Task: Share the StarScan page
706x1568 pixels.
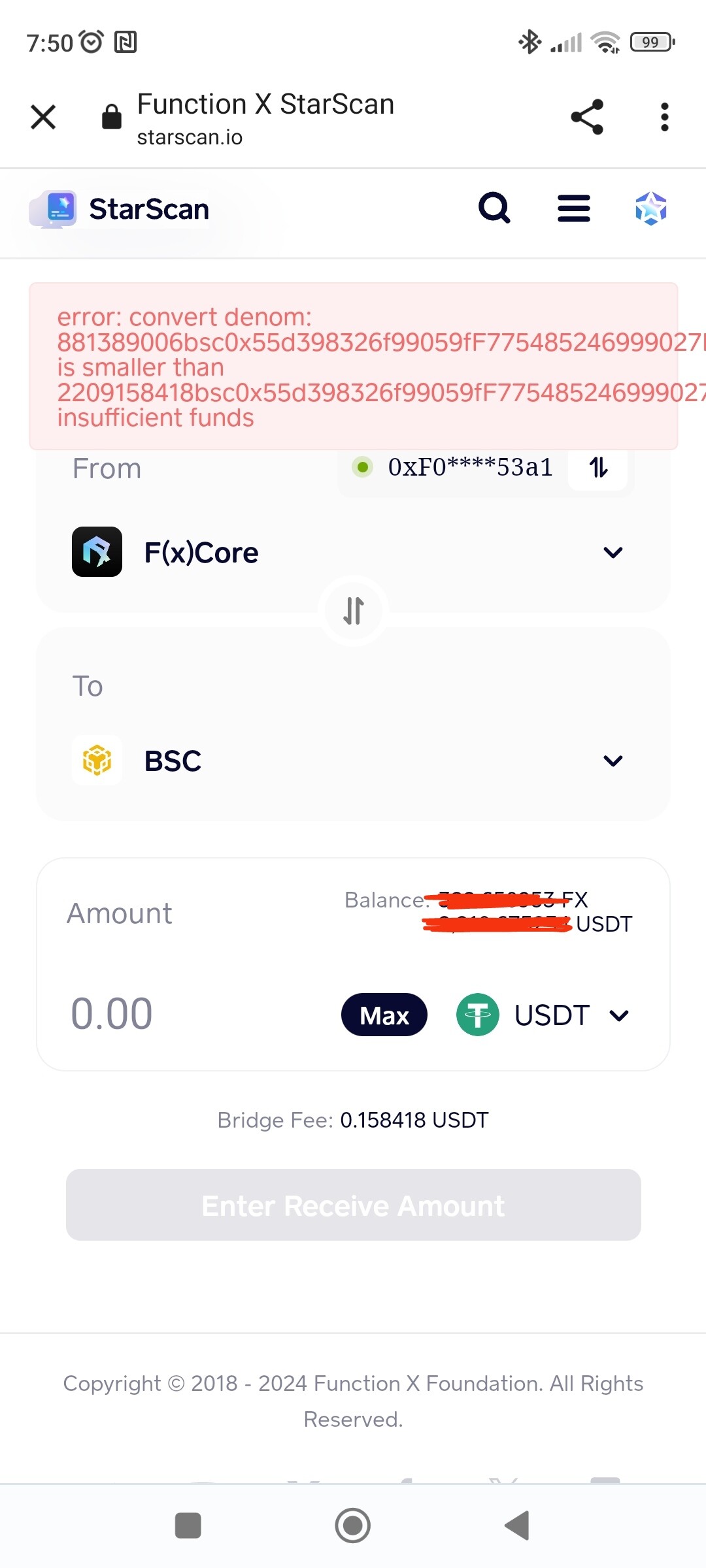Action: 587,117
